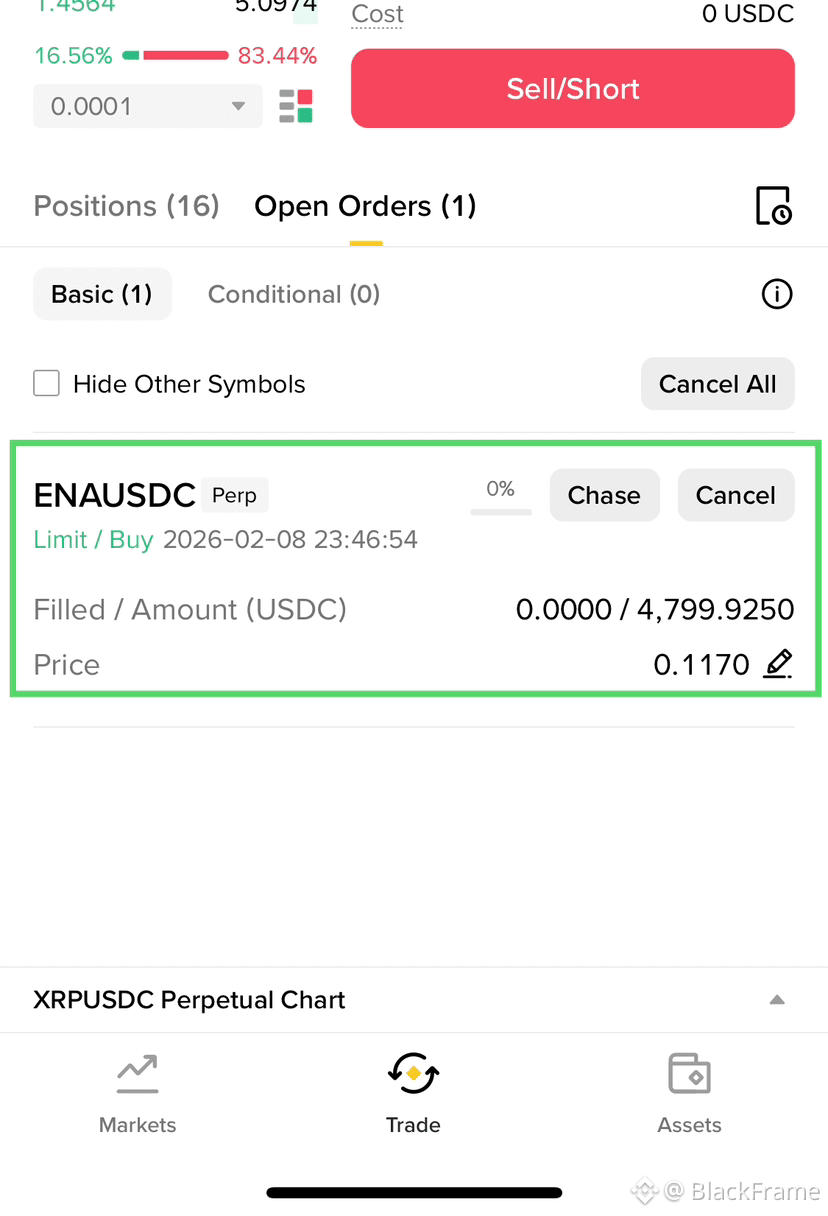
Task: Go to the Markets tab
Action: click(138, 1093)
